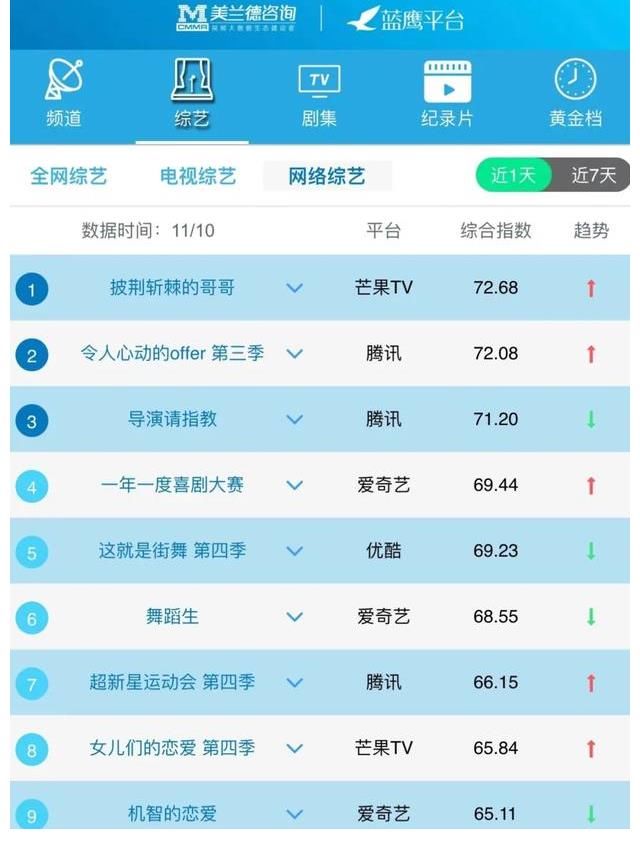The image size is (640, 849).
Task: Select the 黄金档 tab
Action: 575,94
